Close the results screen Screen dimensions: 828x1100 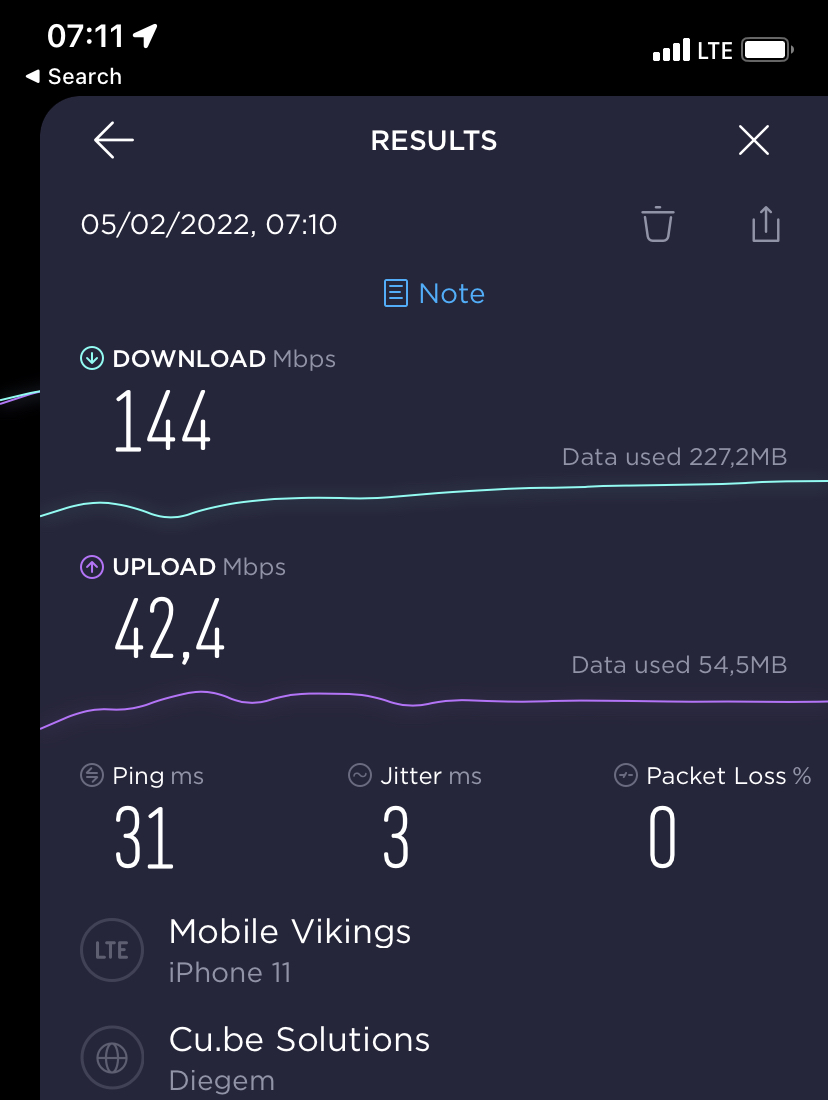(x=753, y=141)
